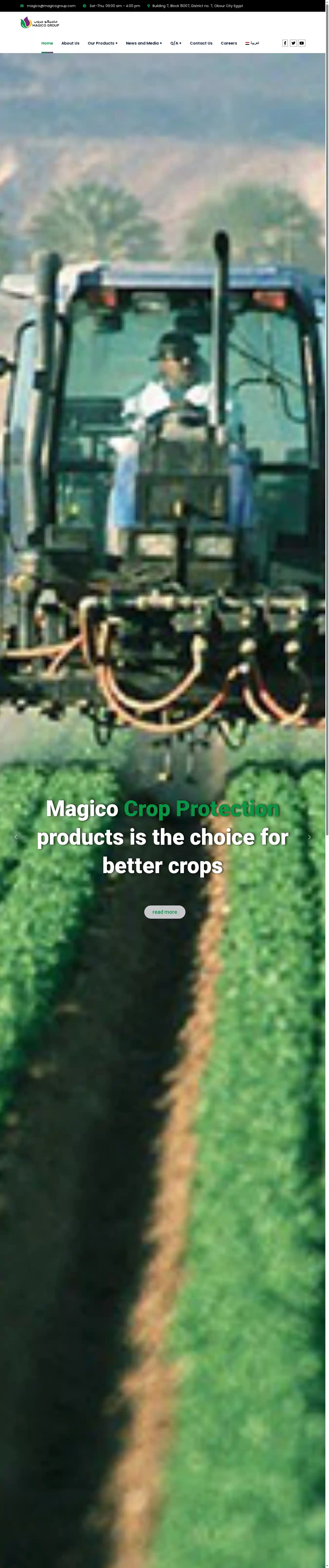Go to About Us page
Viewport: 329px width, 1568px height.
point(70,43)
